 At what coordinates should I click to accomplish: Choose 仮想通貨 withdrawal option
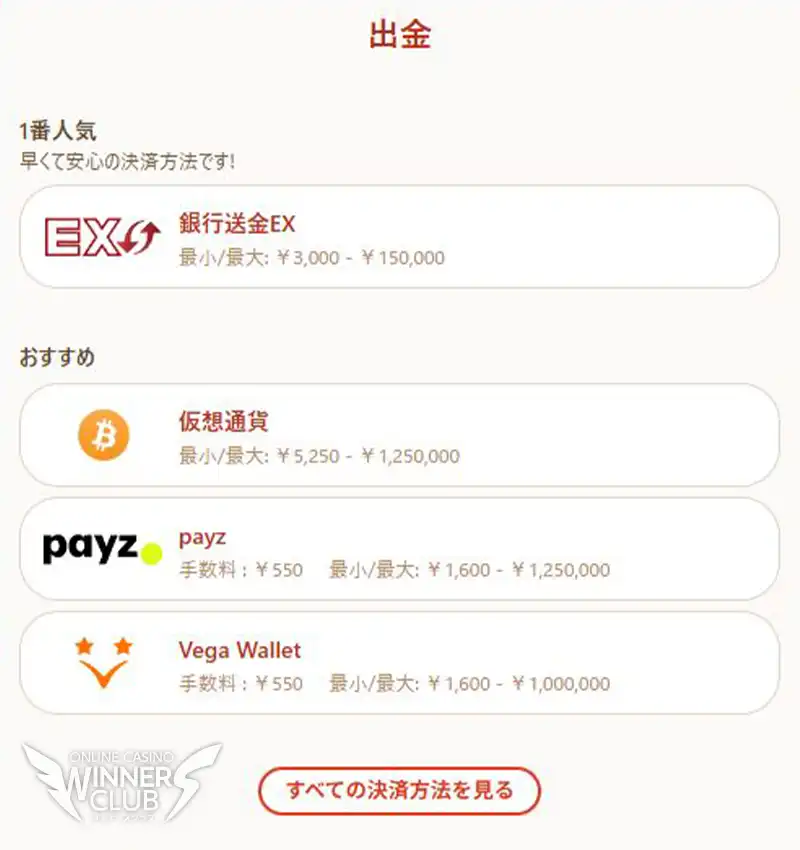tap(399, 435)
